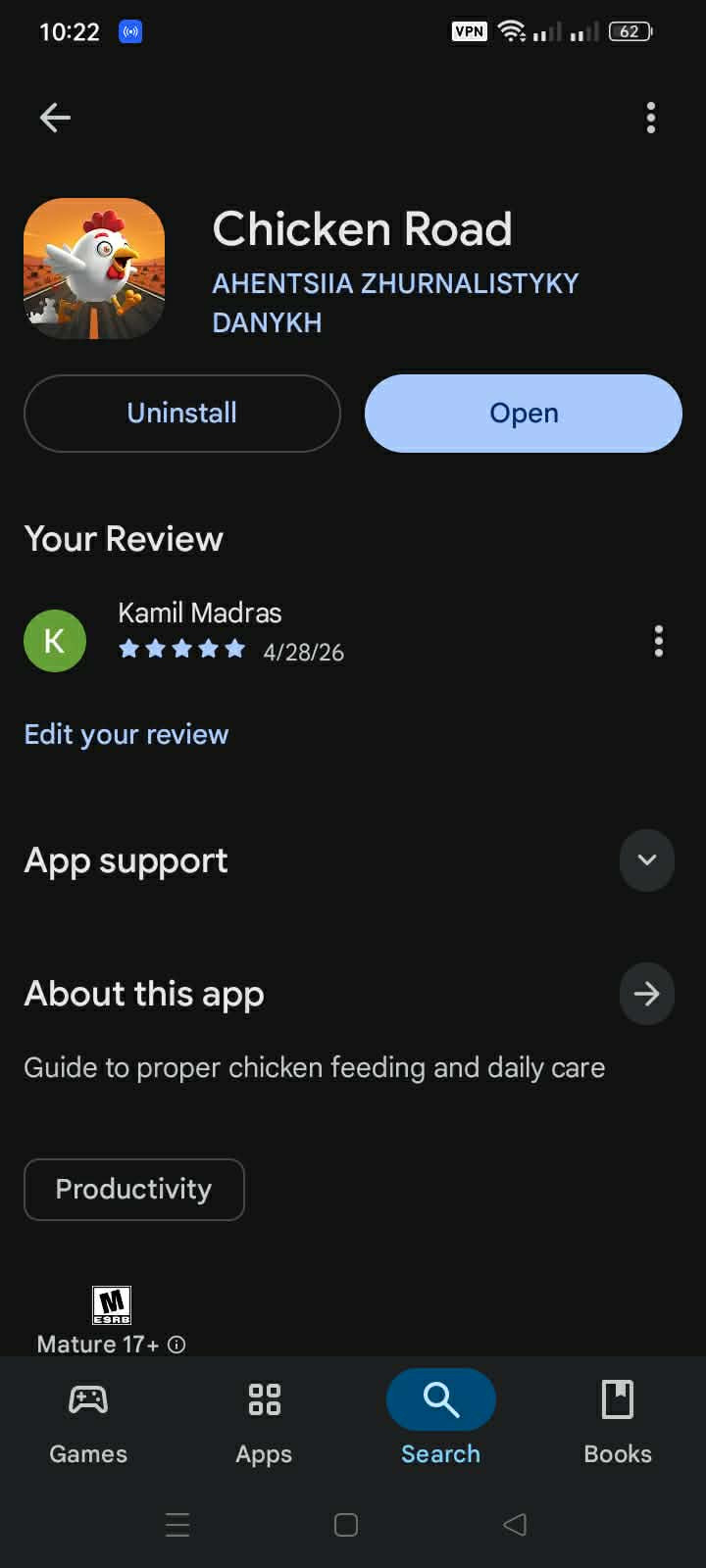
Task: Expand the App support section
Action: pyautogui.click(x=646, y=860)
